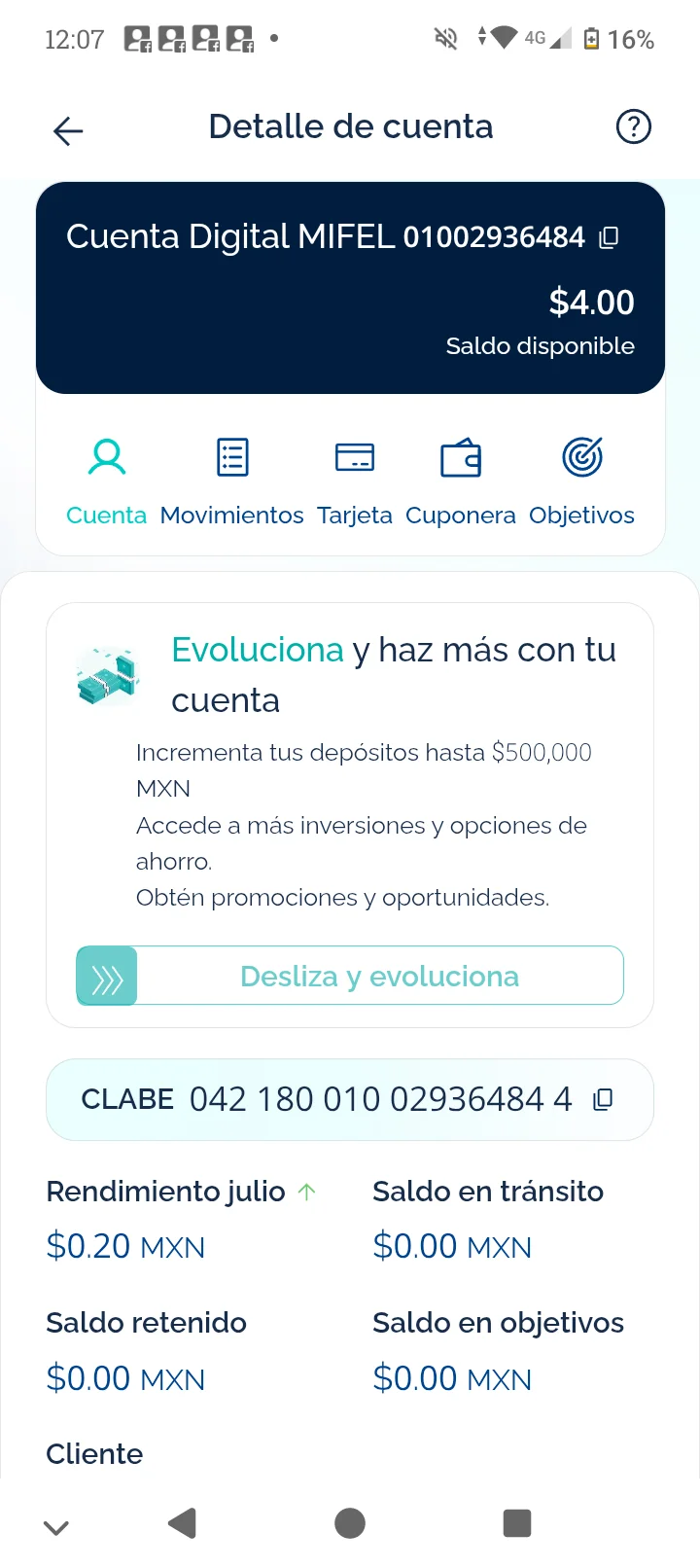Switch to the Movimientos tab
700x1568 pixels.
tap(231, 481)
